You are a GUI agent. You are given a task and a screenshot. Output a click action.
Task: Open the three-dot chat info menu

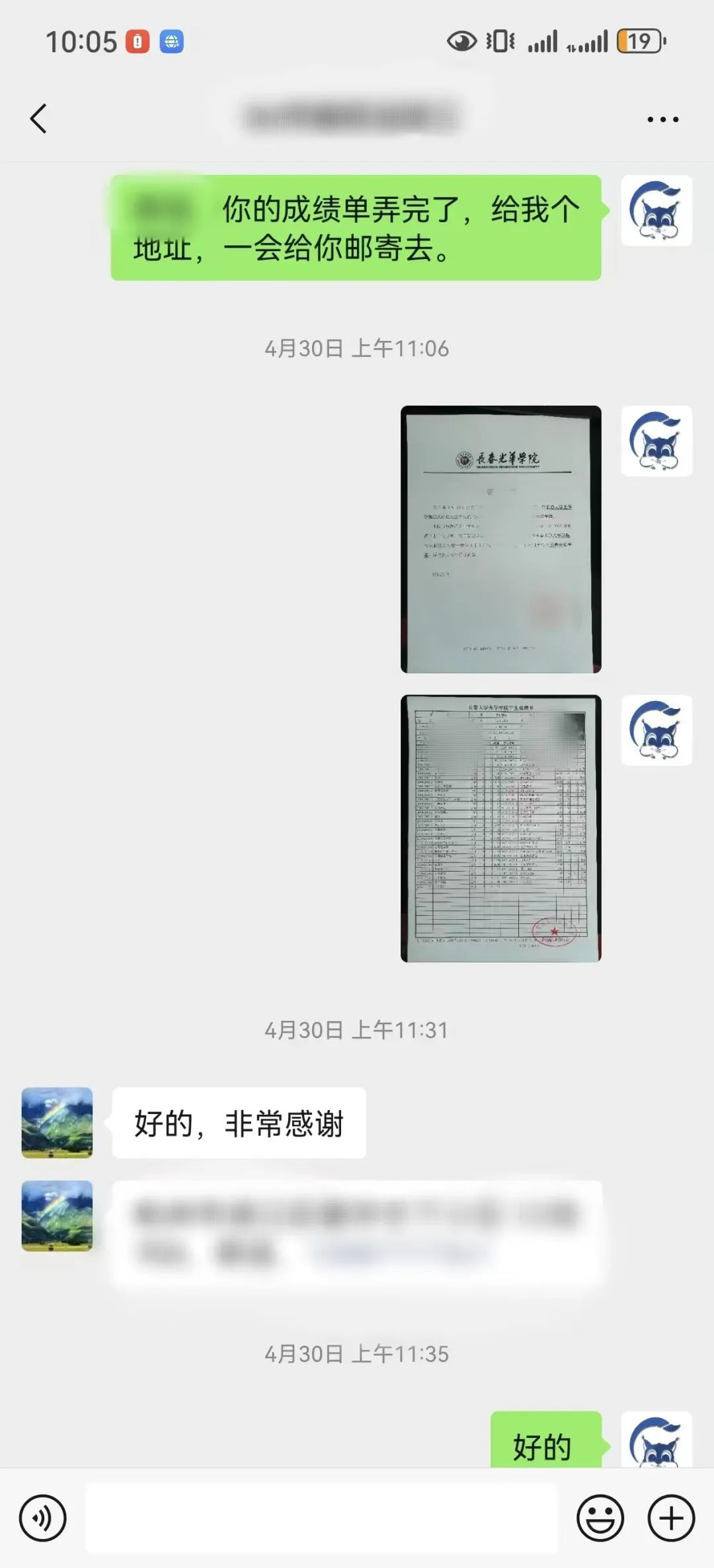point(662,120)
